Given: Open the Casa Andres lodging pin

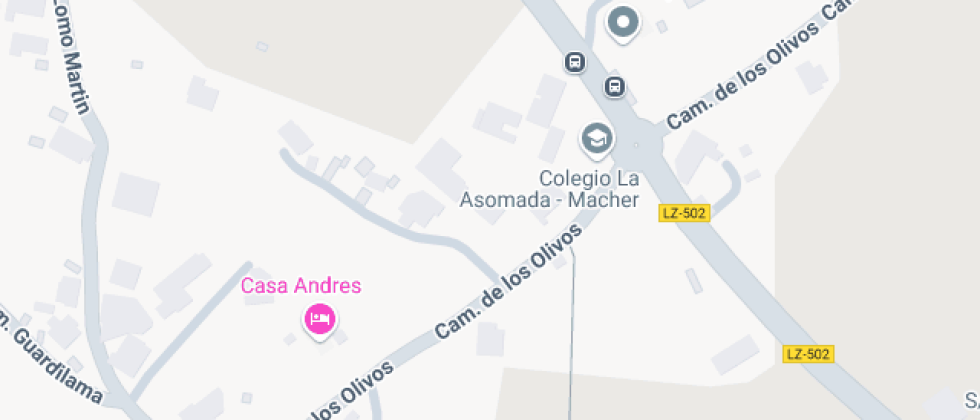Looking at the screenshot, I should 319,320.
